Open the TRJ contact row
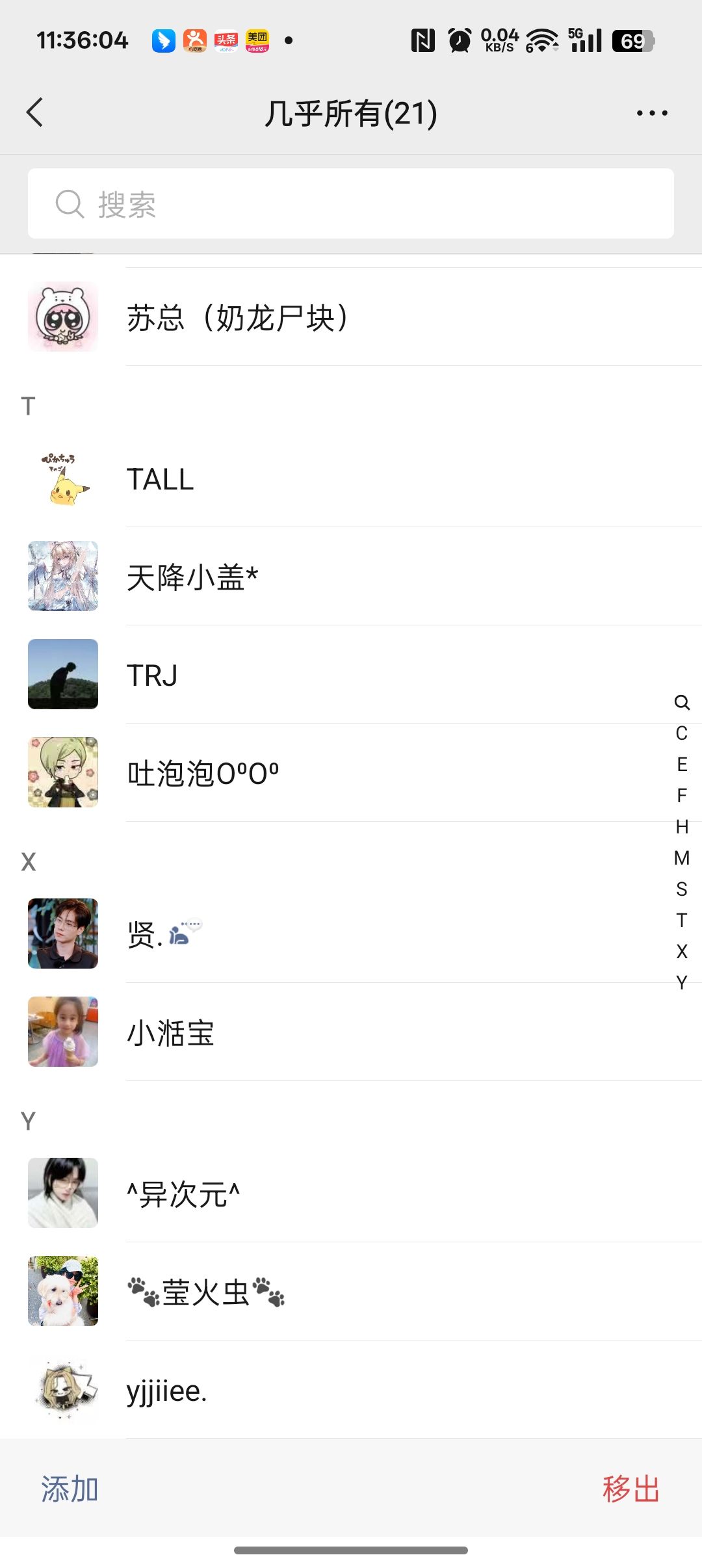Viewport: 702px width, 1568px height. pyautogui.click(x=153, y=675)
